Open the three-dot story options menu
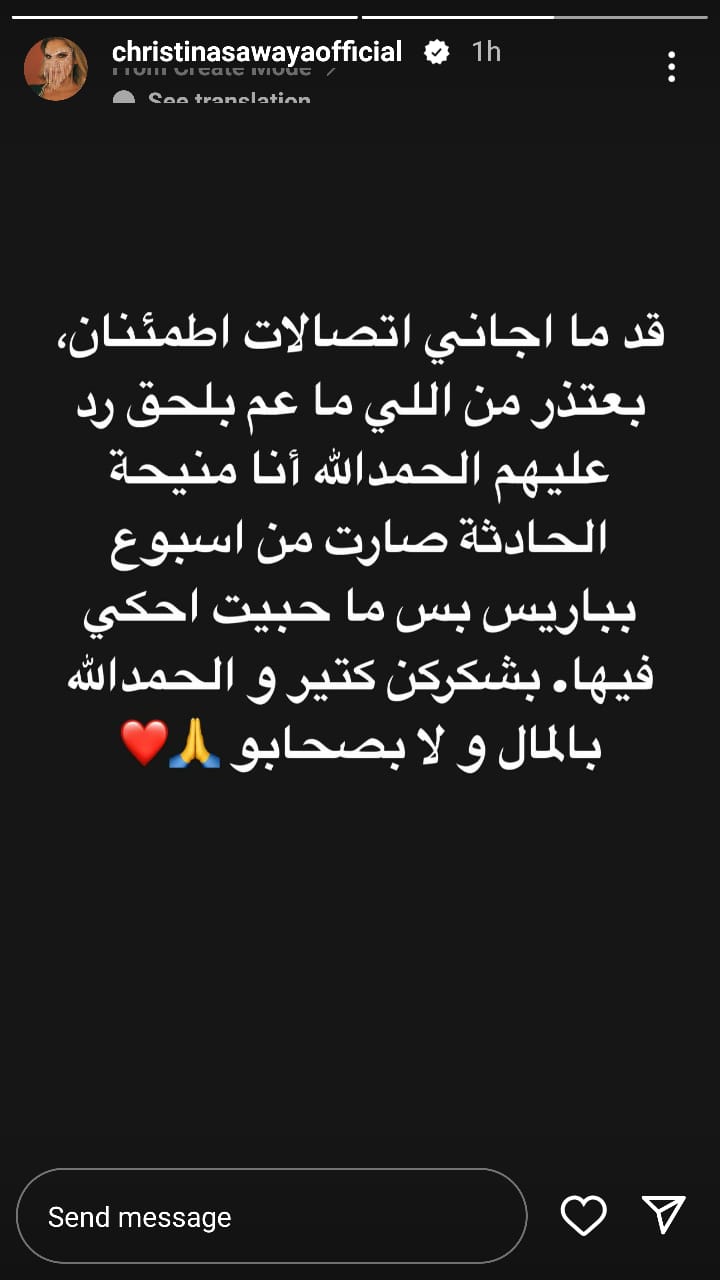This screenshot has height=1280, width=720. 672,68
